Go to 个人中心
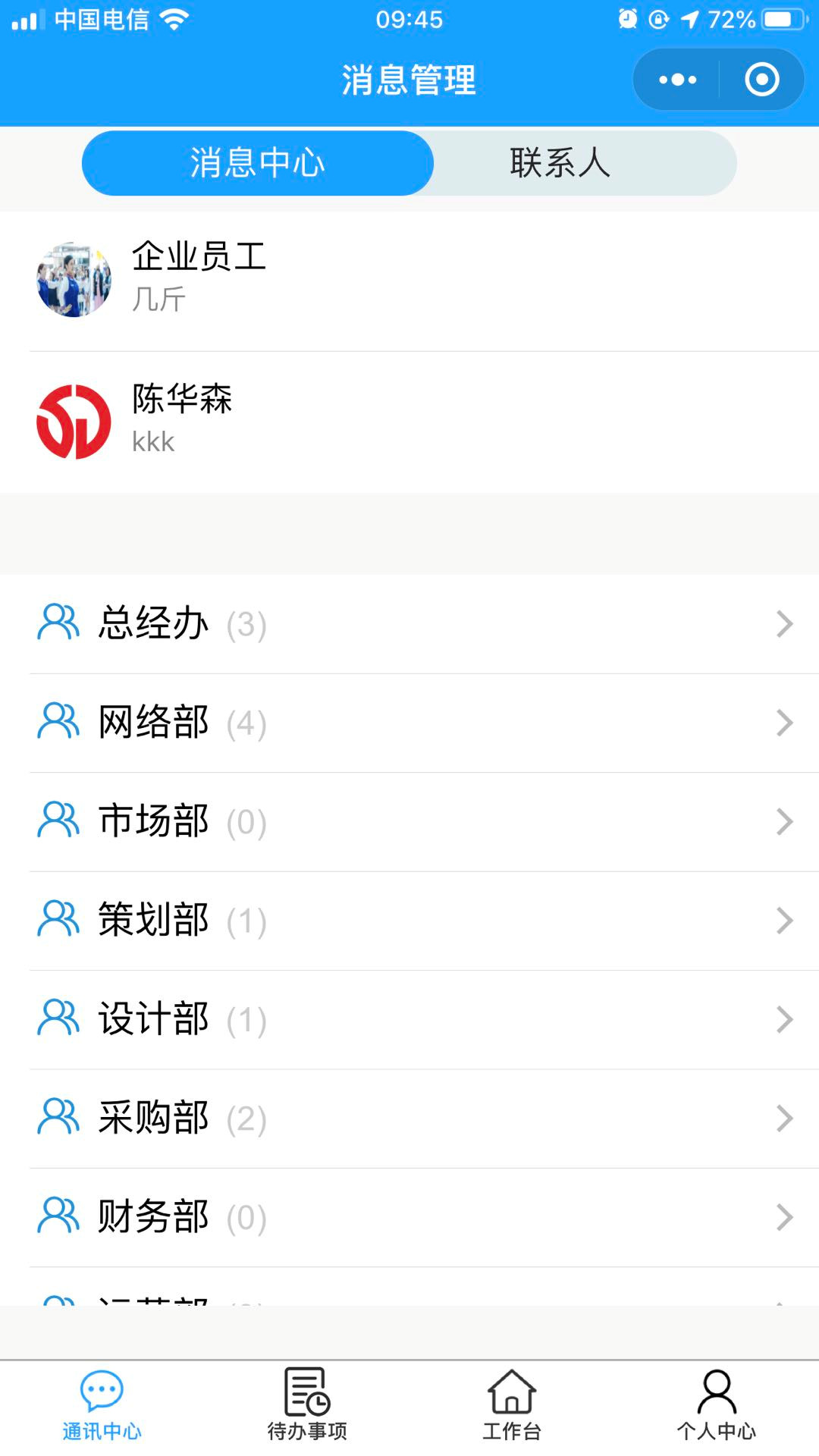 point(717,1407)
